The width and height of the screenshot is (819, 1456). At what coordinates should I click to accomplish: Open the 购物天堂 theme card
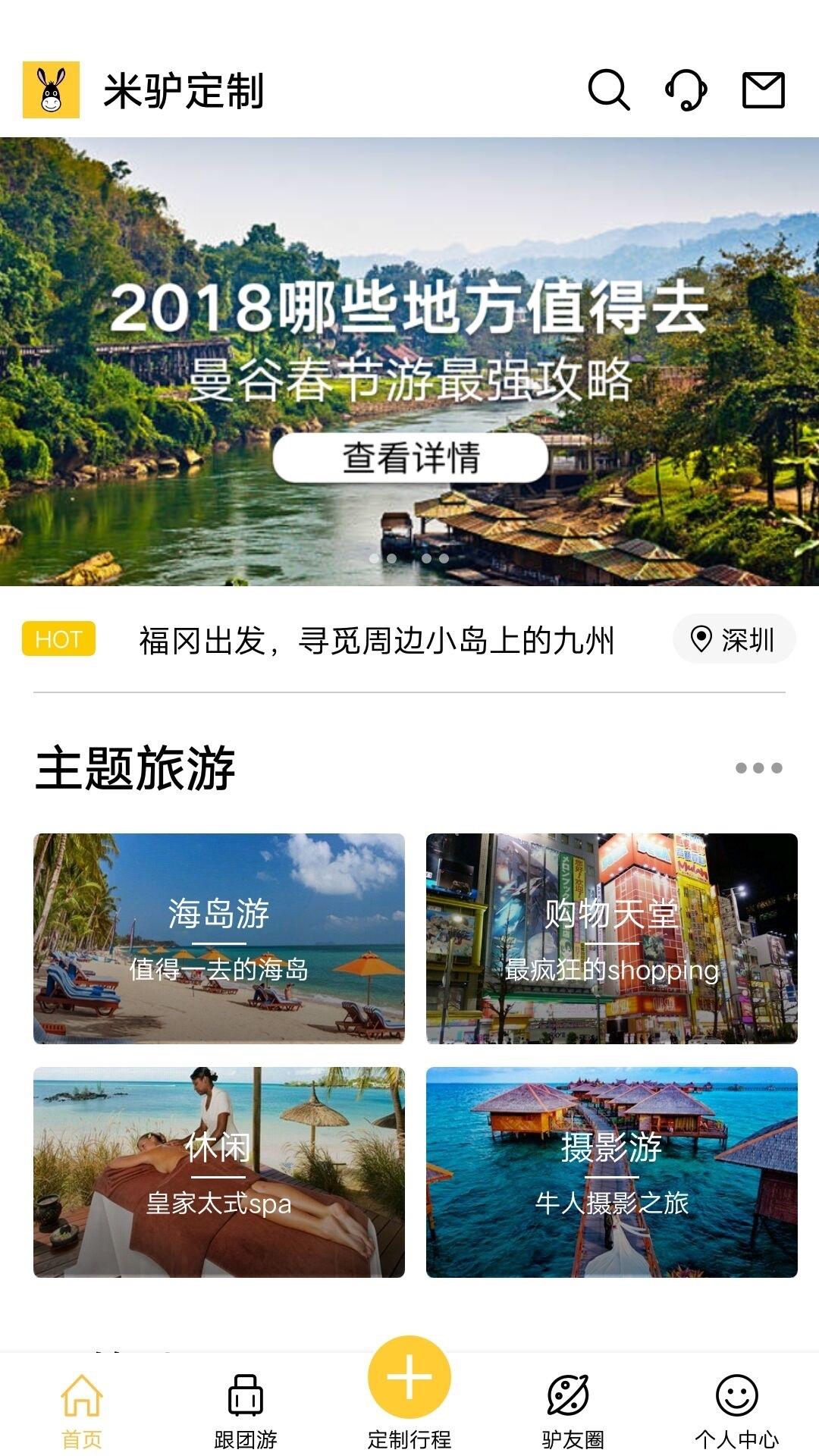click(612, 939)
